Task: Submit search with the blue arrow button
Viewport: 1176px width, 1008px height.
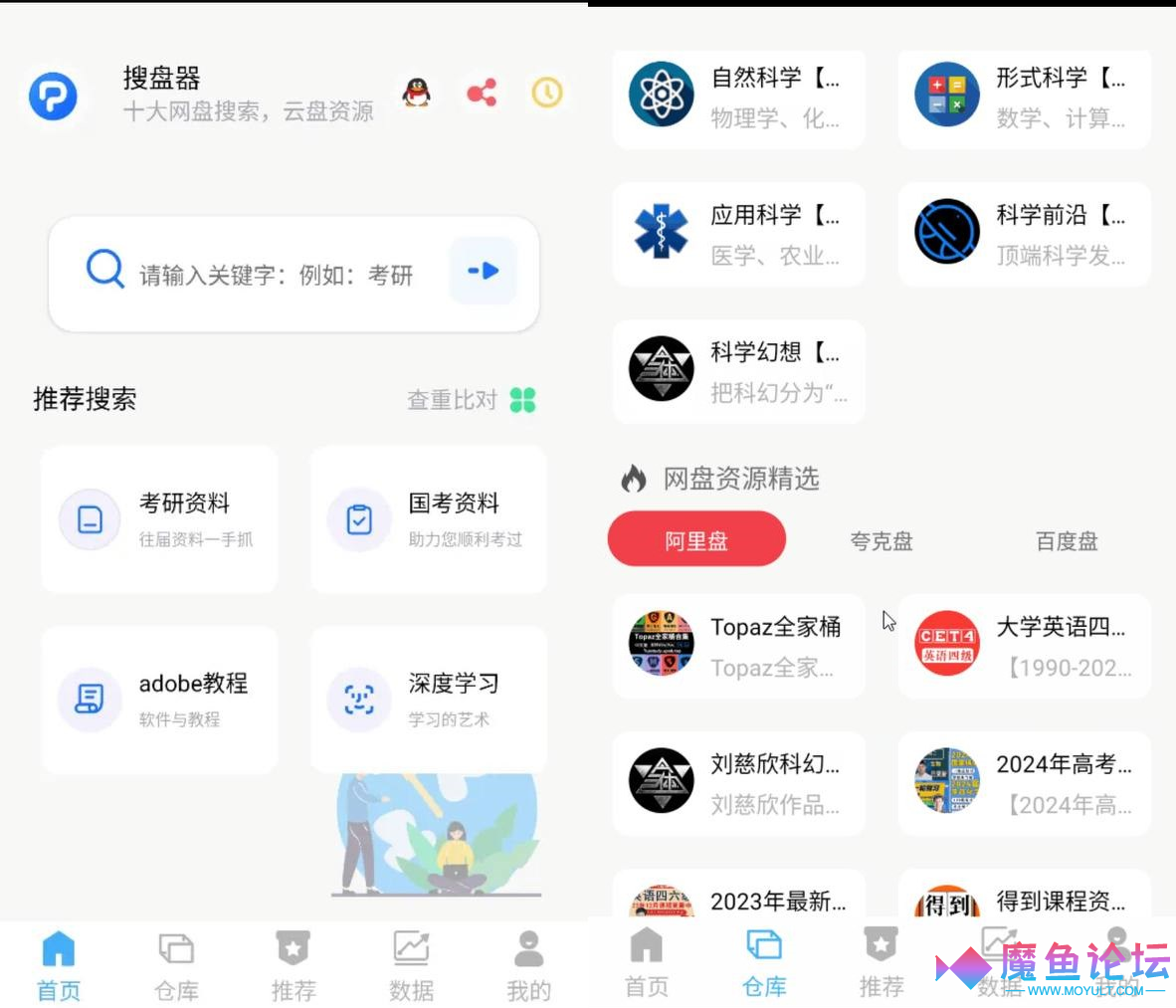Action: point(484,271)
